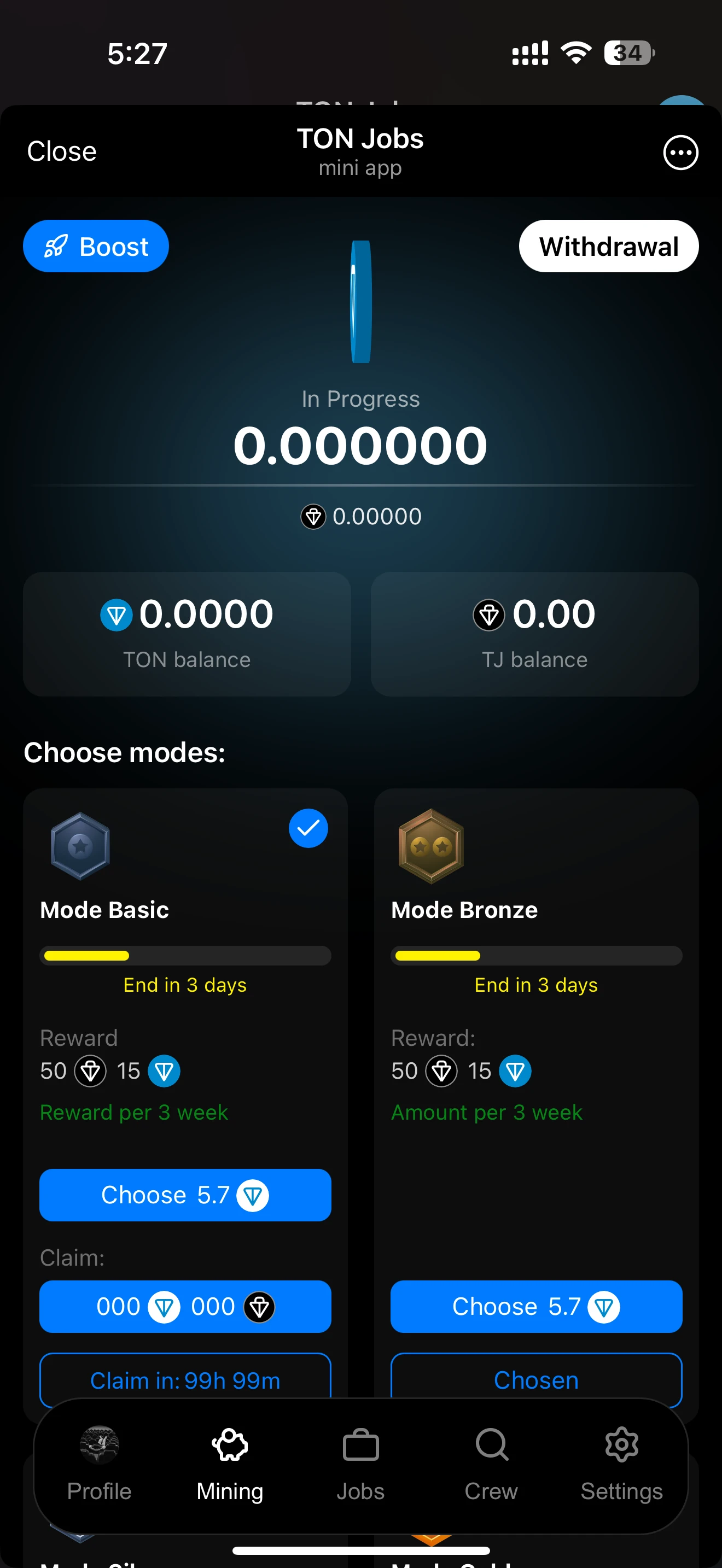Open the Withdrawal screen
Viewport: 722px width, 1568px height.
tap(608, 247)
